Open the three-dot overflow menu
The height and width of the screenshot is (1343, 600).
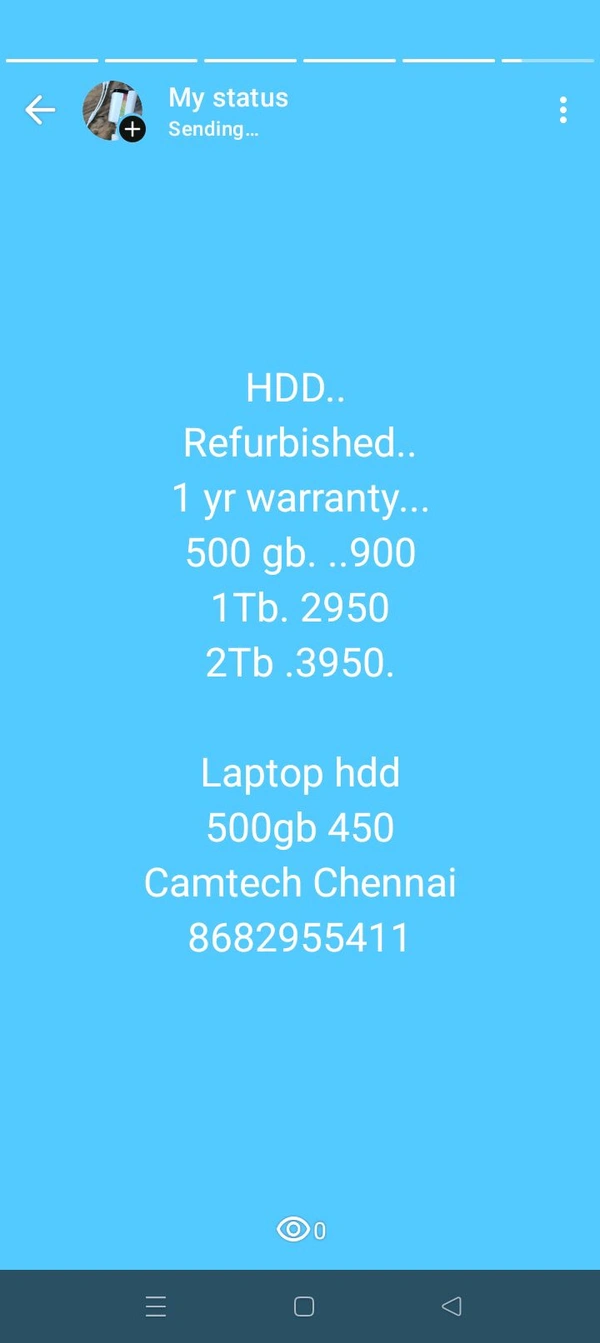click(x=563, y=110)
